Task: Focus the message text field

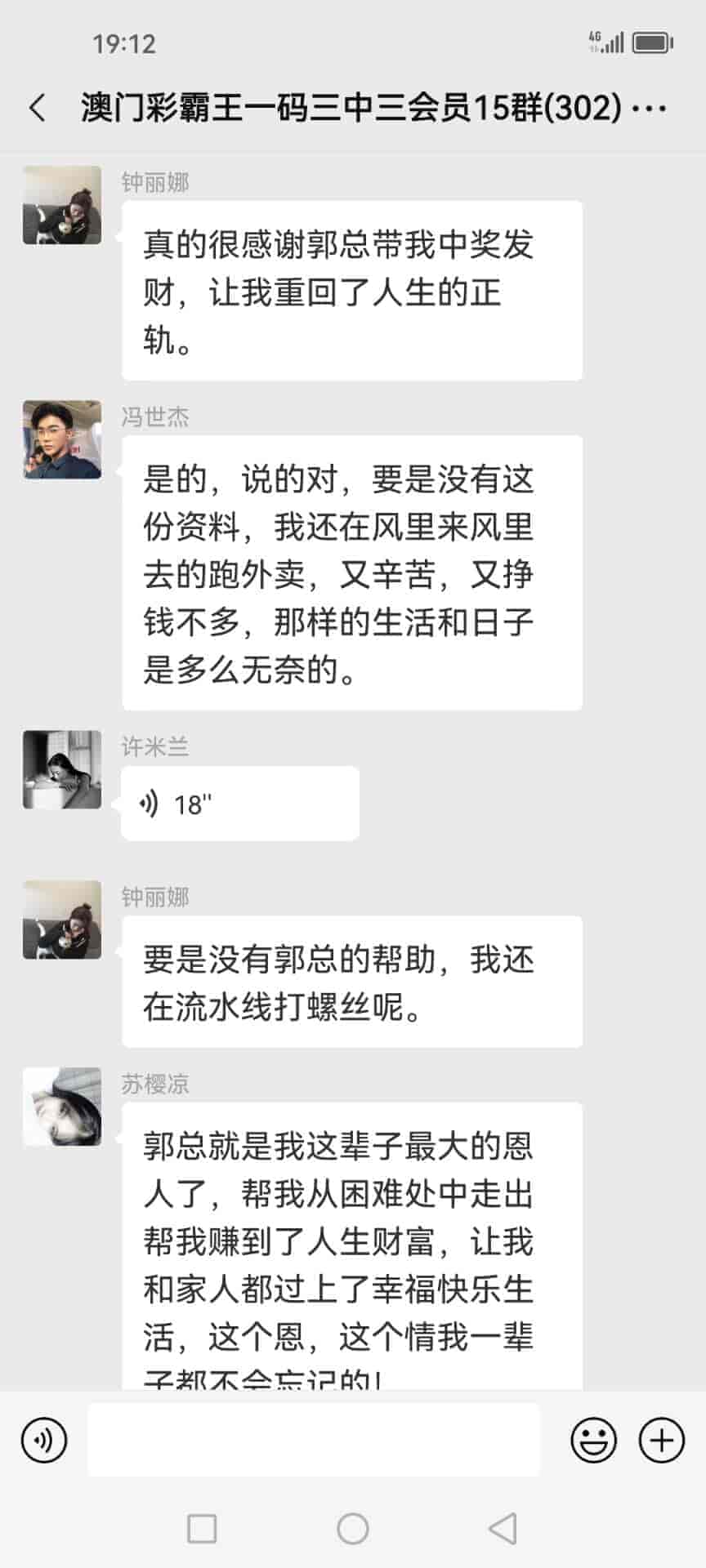Action: [x=314, y=1441]
